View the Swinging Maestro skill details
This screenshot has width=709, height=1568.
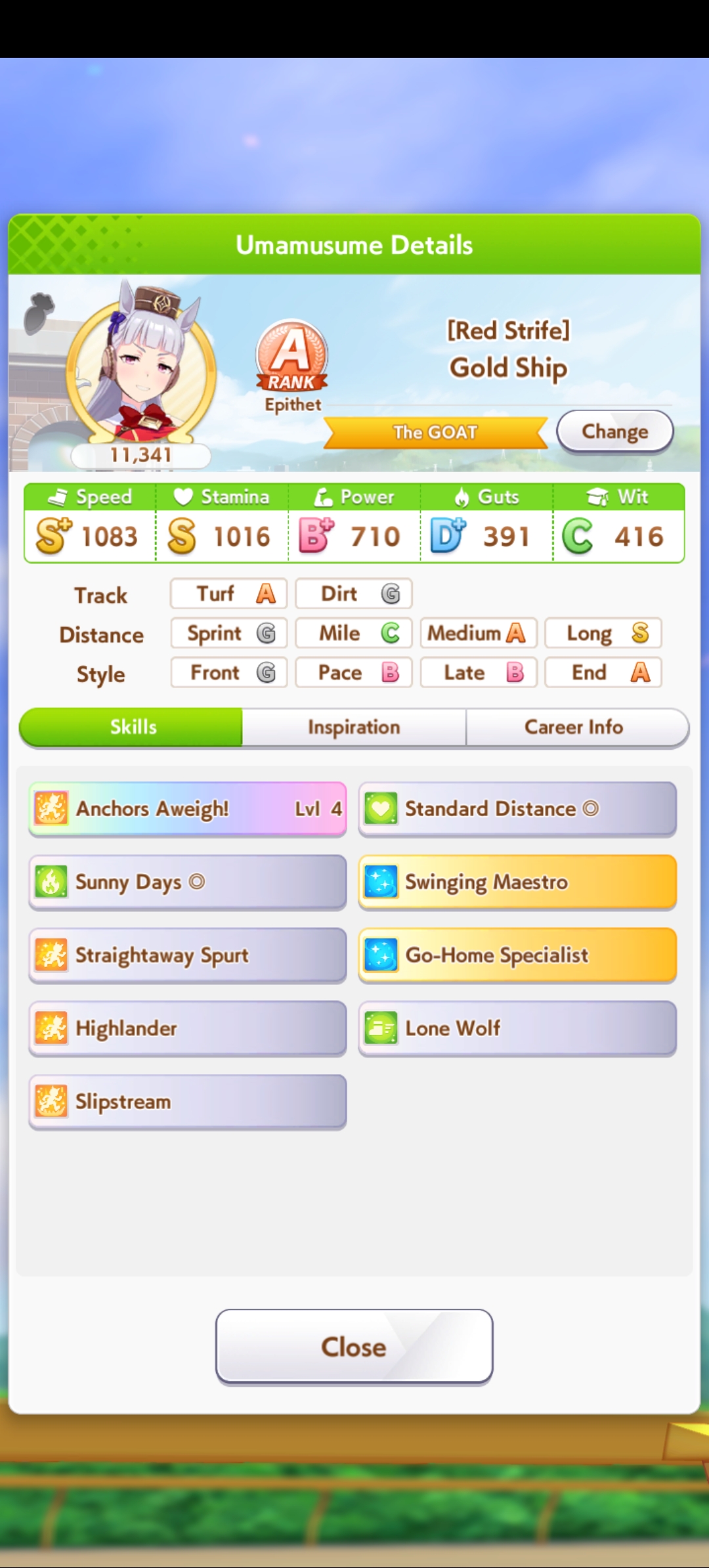(x=517, y=882)
